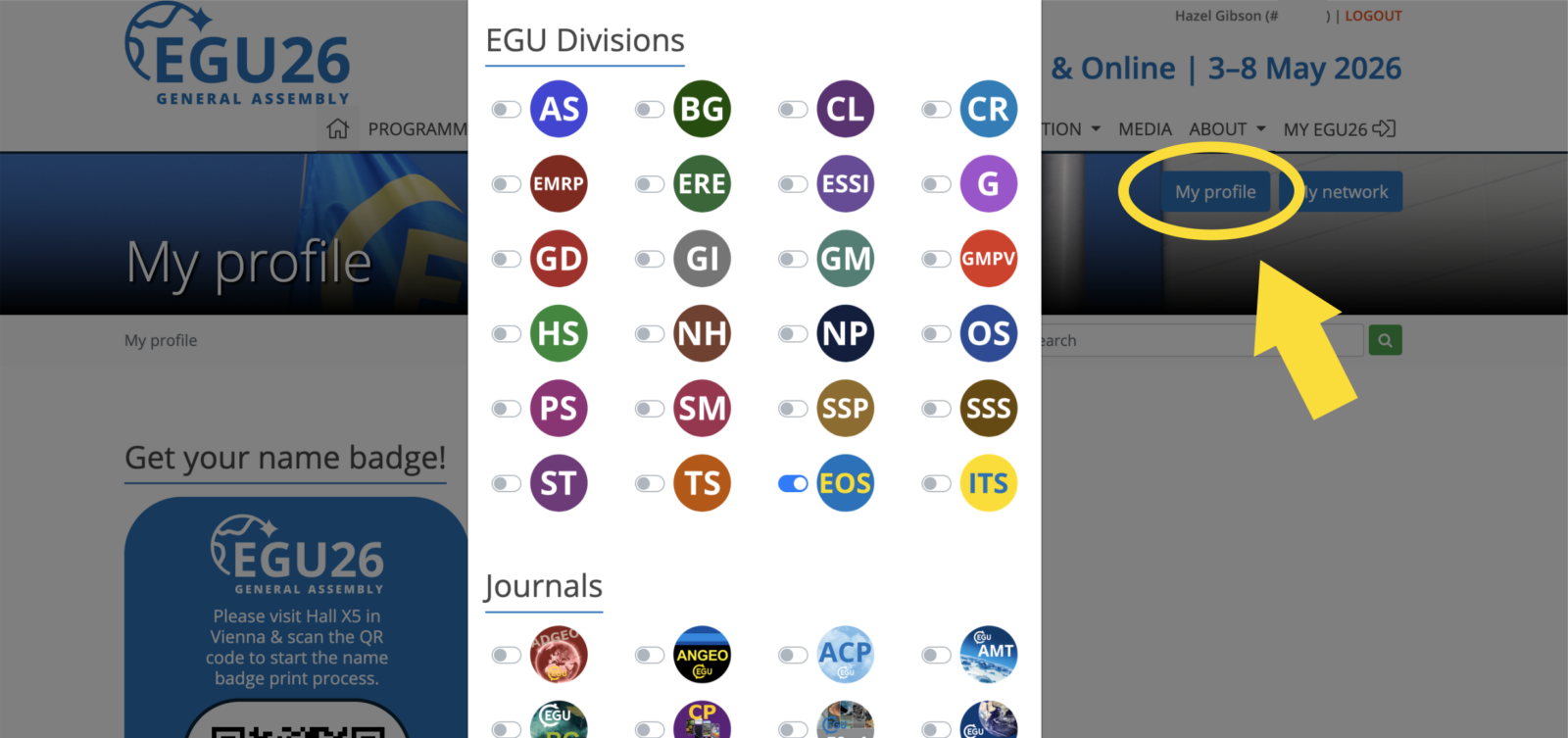Turn on the GD division toggle
This screenshot has height=738, width=1568.
(x=506, y=259)
